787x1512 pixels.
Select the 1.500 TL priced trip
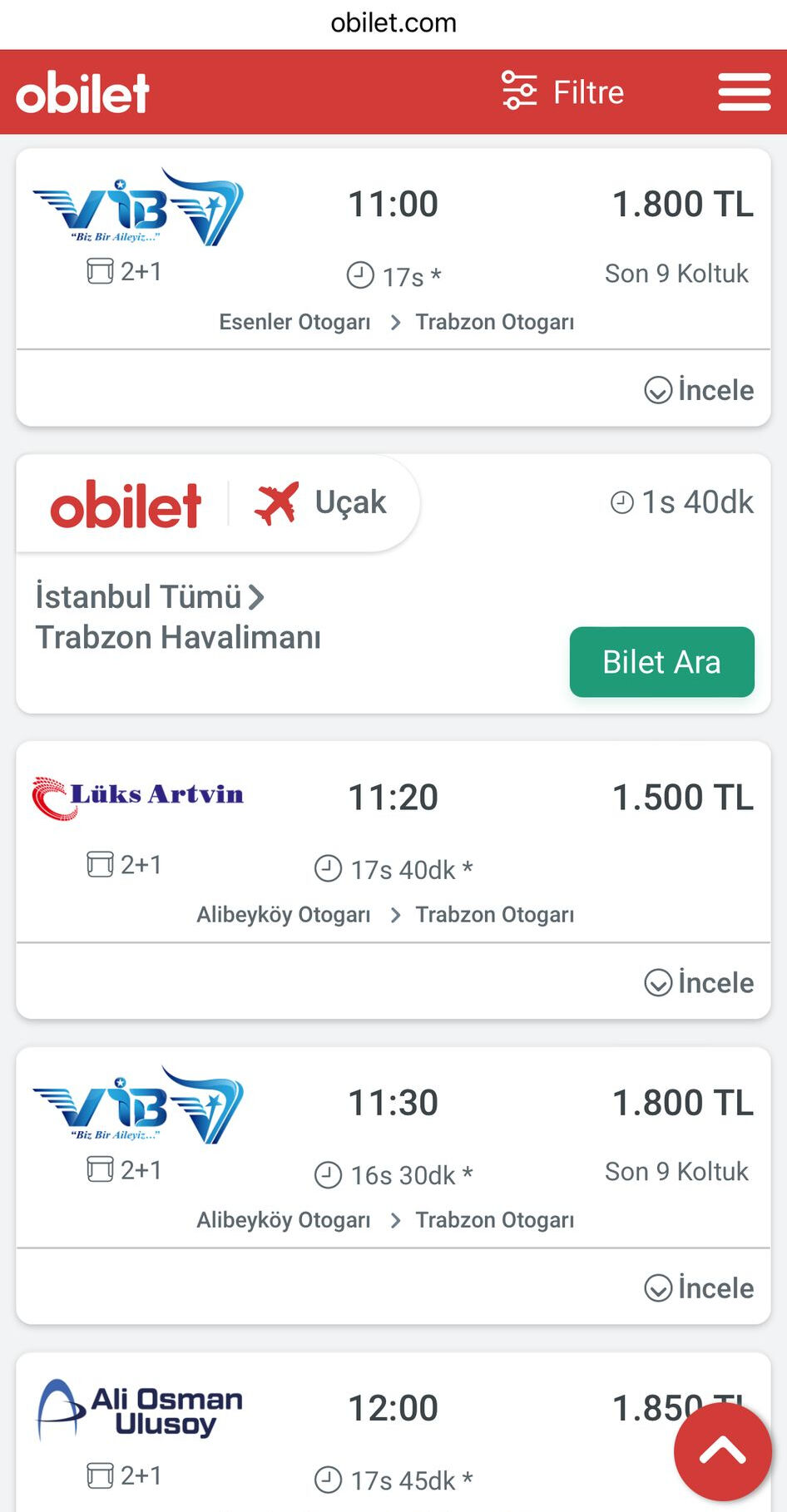(x=681, y=796)
